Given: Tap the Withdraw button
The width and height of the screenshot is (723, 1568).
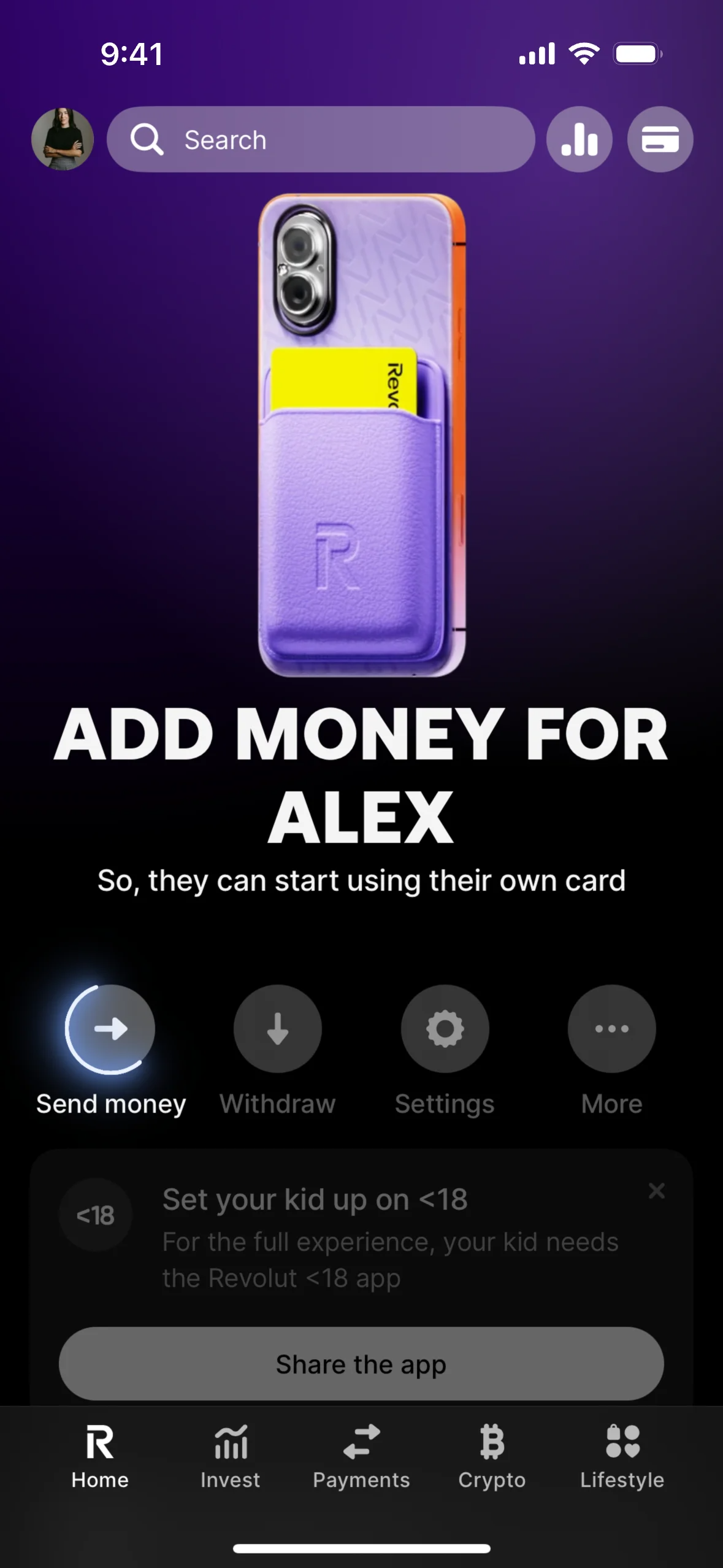Looking at the screenshot, I should (x=278, y=1029).
